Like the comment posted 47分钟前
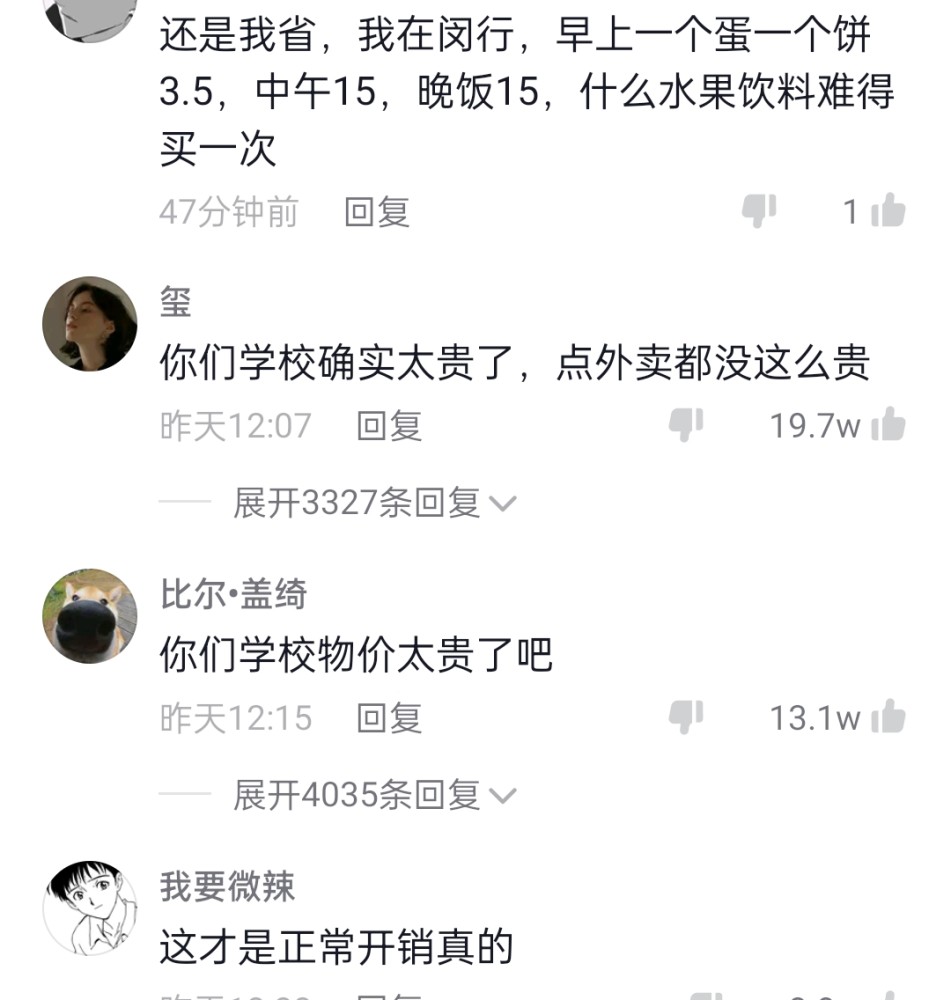 [x=888, y=211]
